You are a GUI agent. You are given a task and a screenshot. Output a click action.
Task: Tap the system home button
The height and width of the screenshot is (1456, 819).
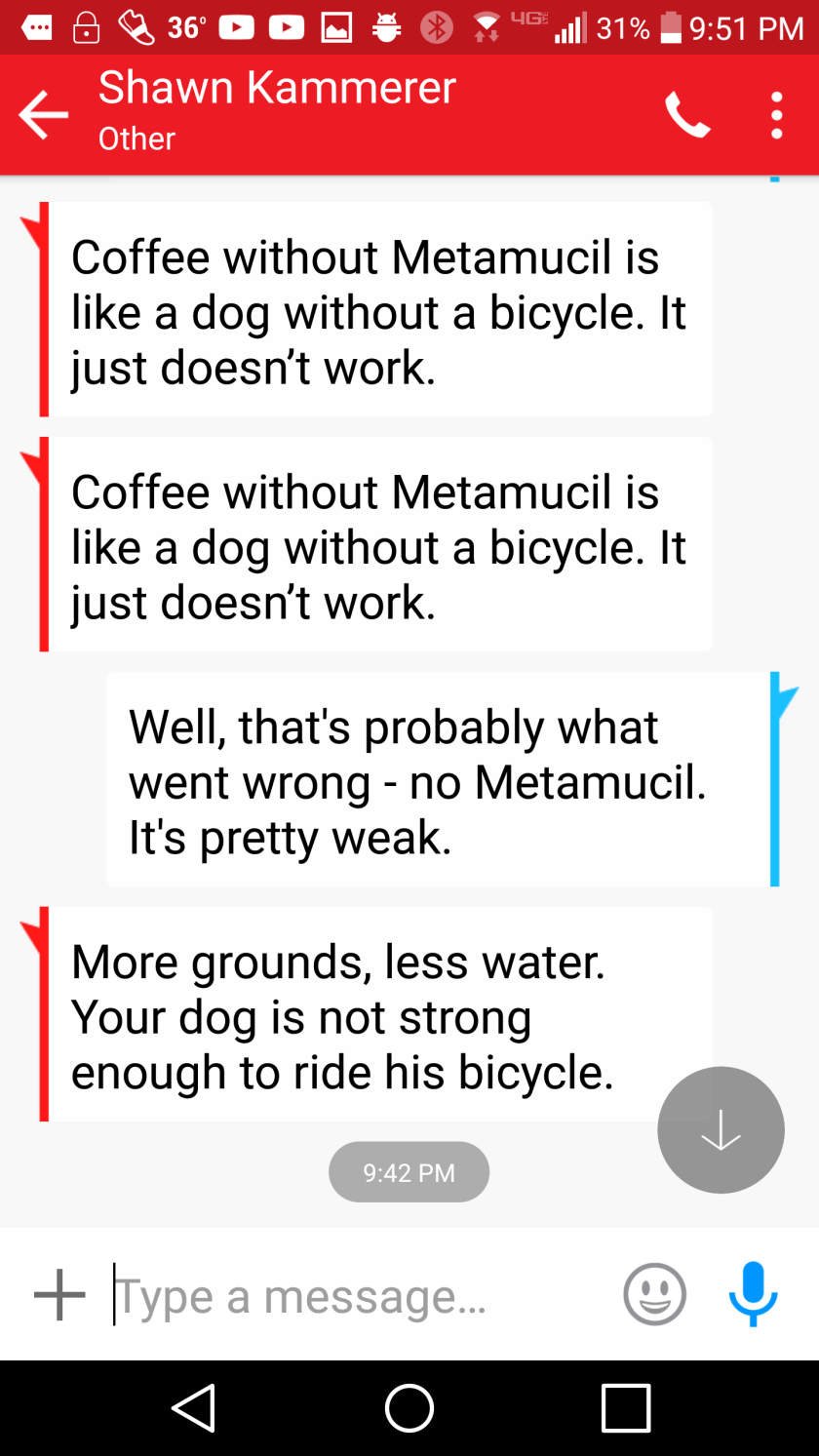409,1408
